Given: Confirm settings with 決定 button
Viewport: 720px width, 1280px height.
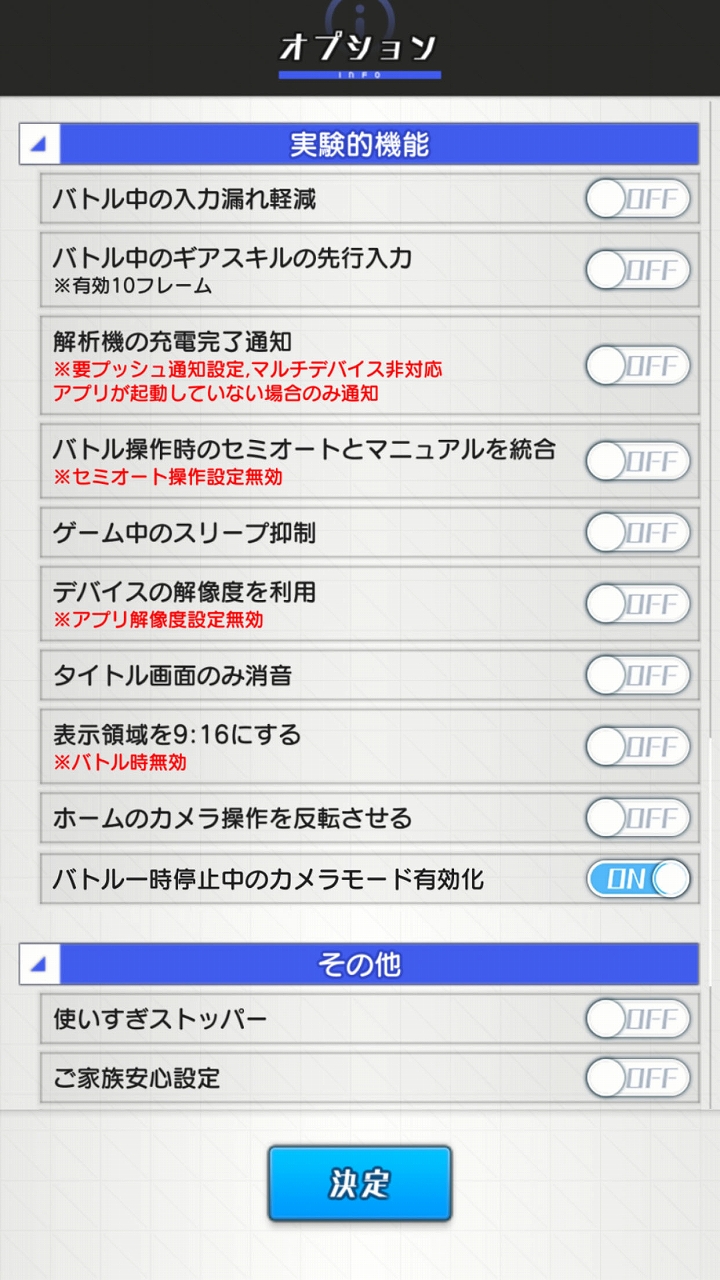Looking at the screenshot, I should (360, 1183).
